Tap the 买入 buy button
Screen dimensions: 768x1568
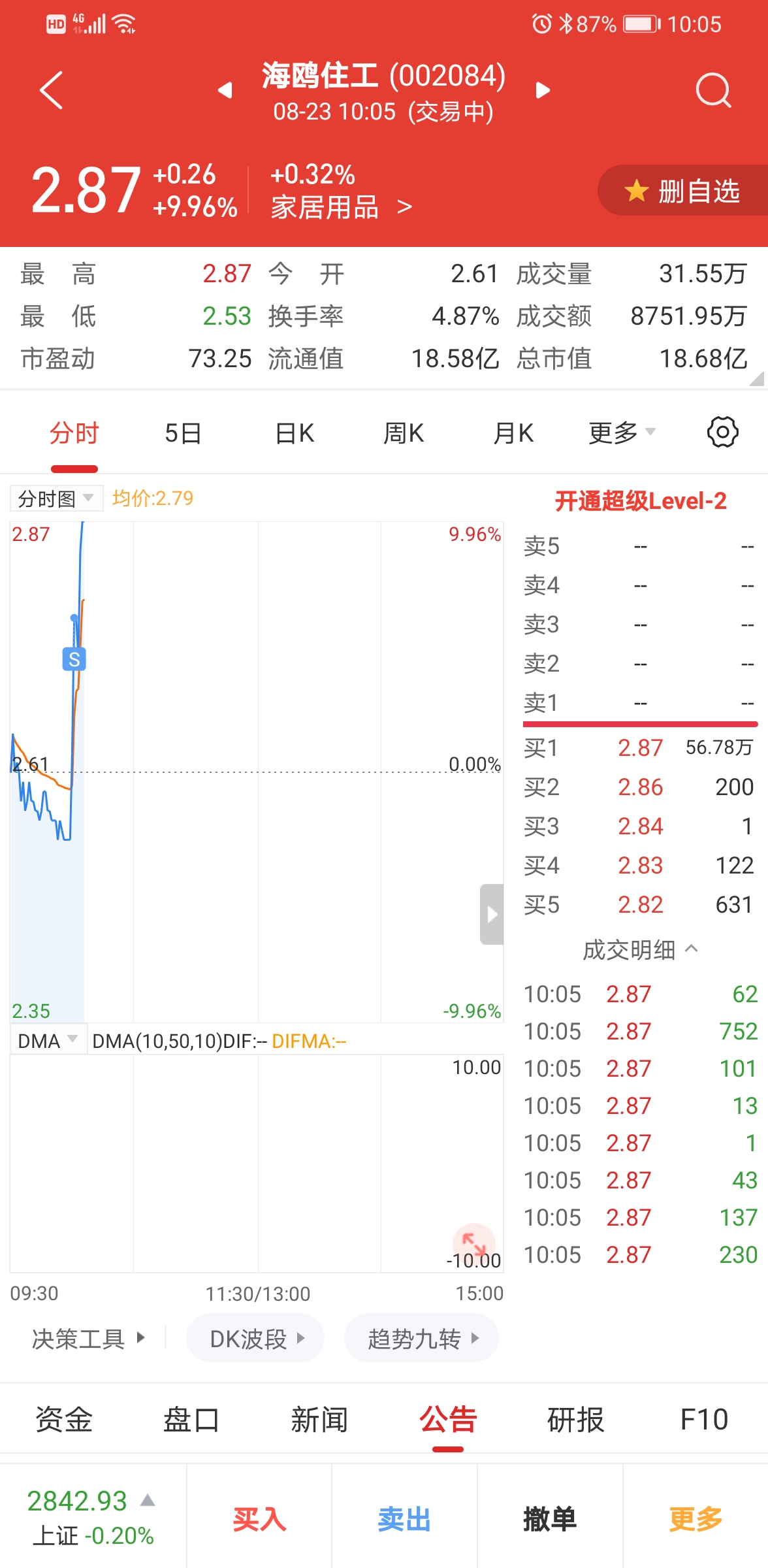coord(259,1519)
